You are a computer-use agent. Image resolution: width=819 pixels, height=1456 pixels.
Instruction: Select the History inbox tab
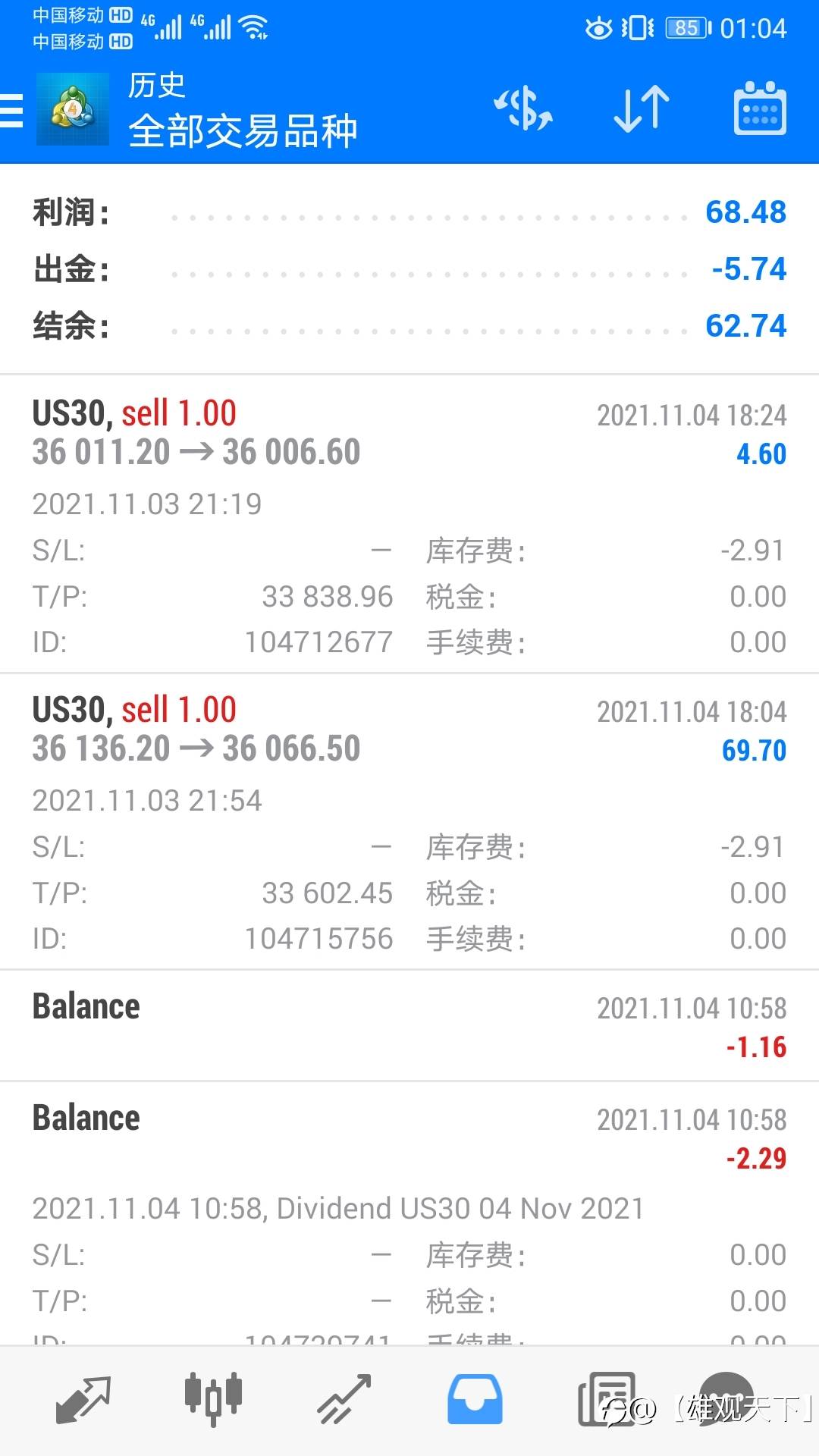point(475,1400)
